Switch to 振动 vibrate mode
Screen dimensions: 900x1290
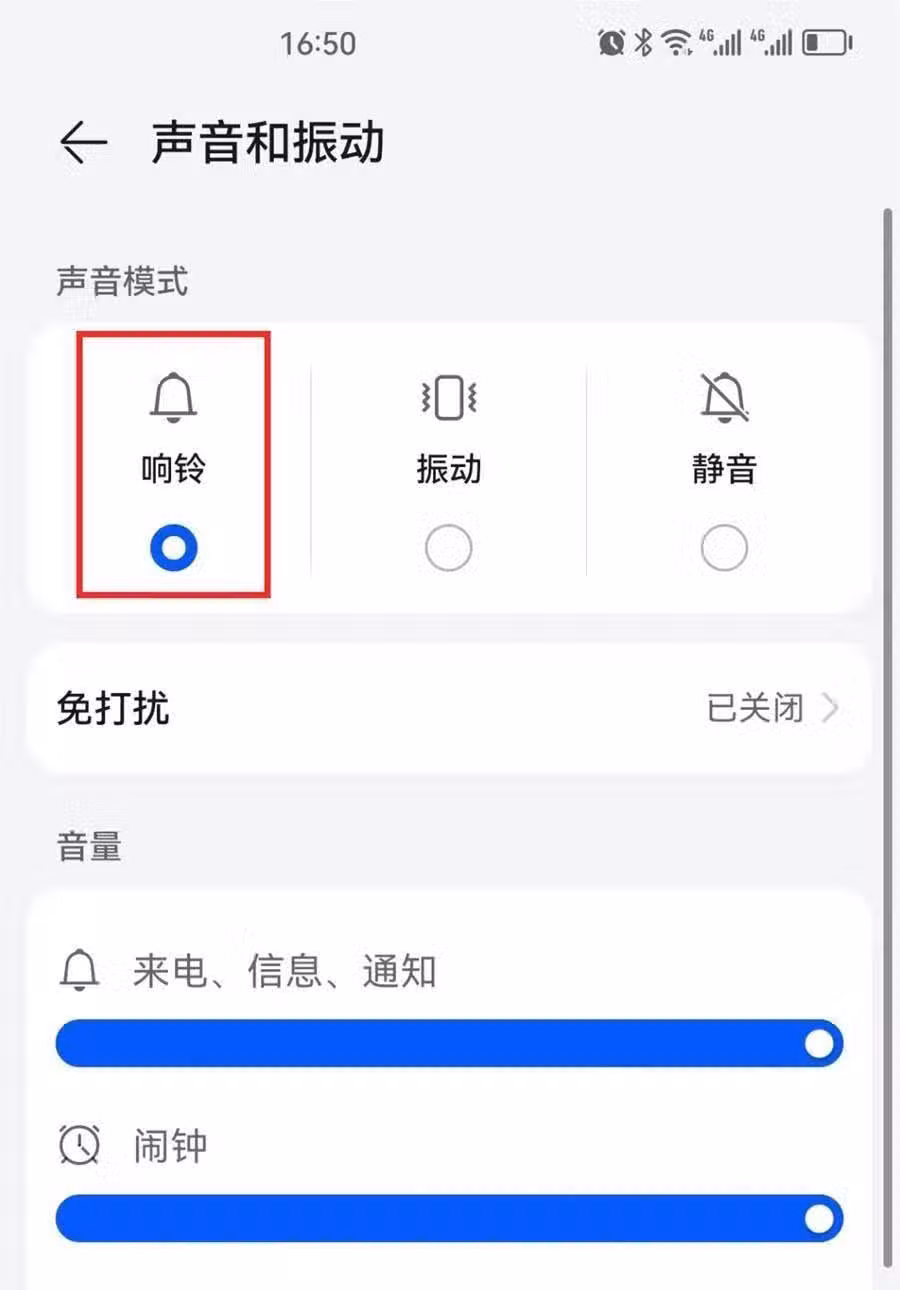pyautogui.click(x=448, y=547)
